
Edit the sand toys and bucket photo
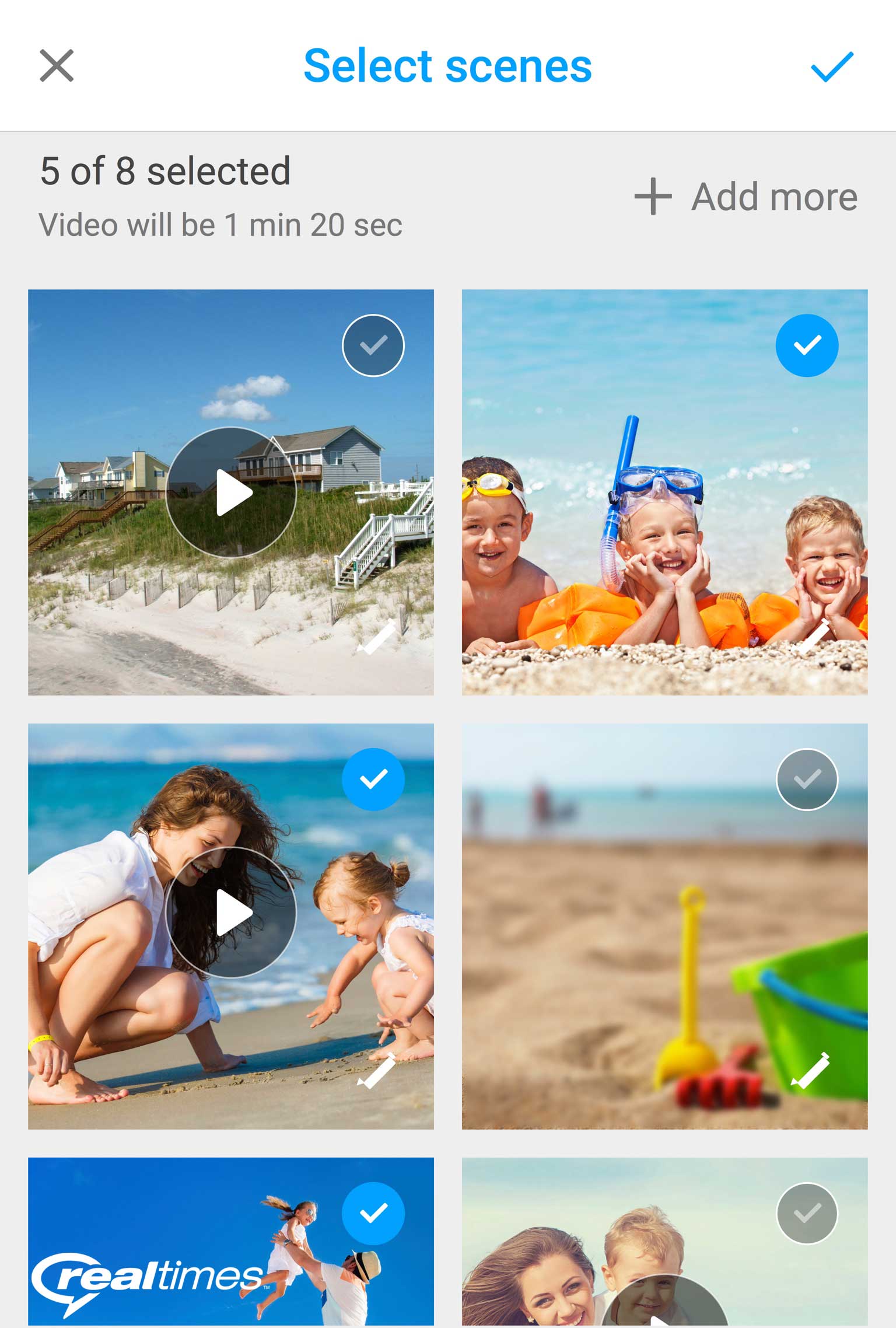click(x=811, y=1071)
